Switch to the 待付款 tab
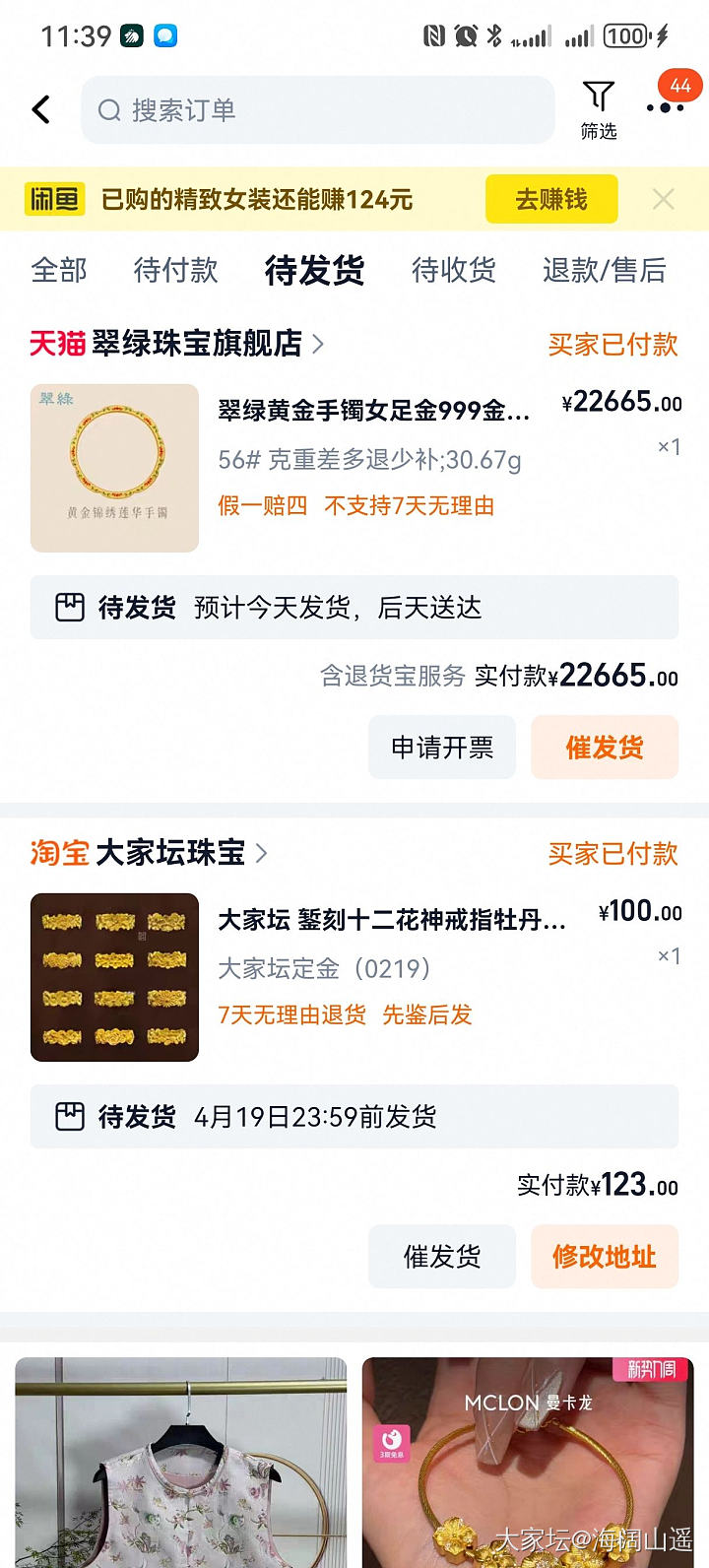 [x=175, y=270]
